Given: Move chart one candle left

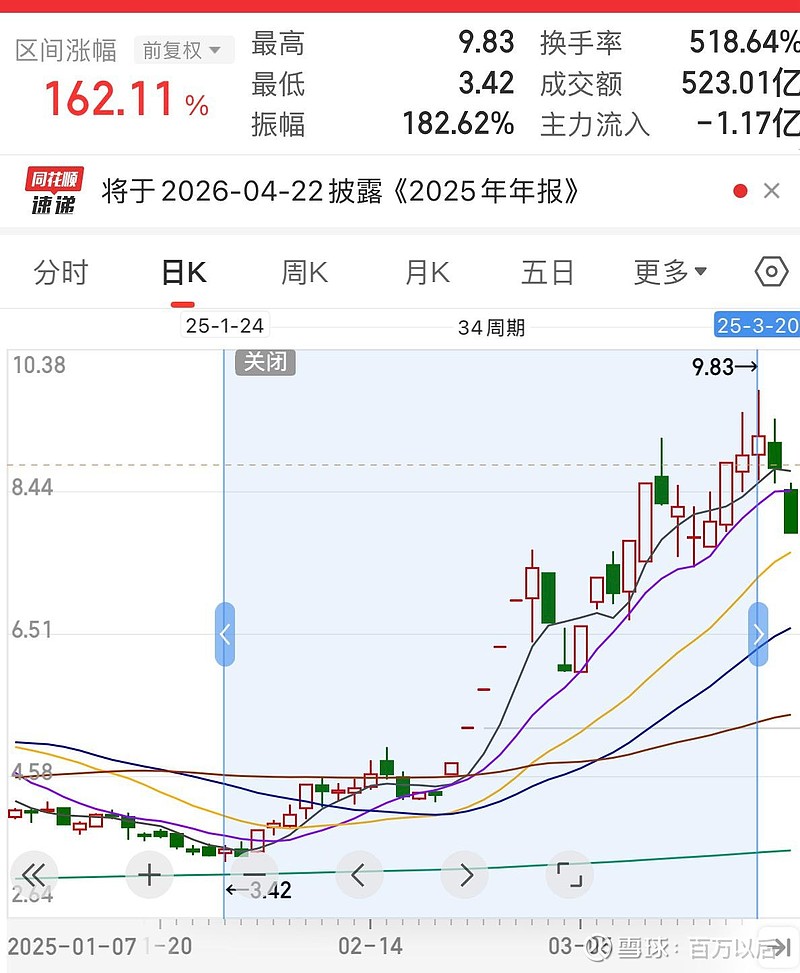Looking at the screenshot, I should 360,876.
